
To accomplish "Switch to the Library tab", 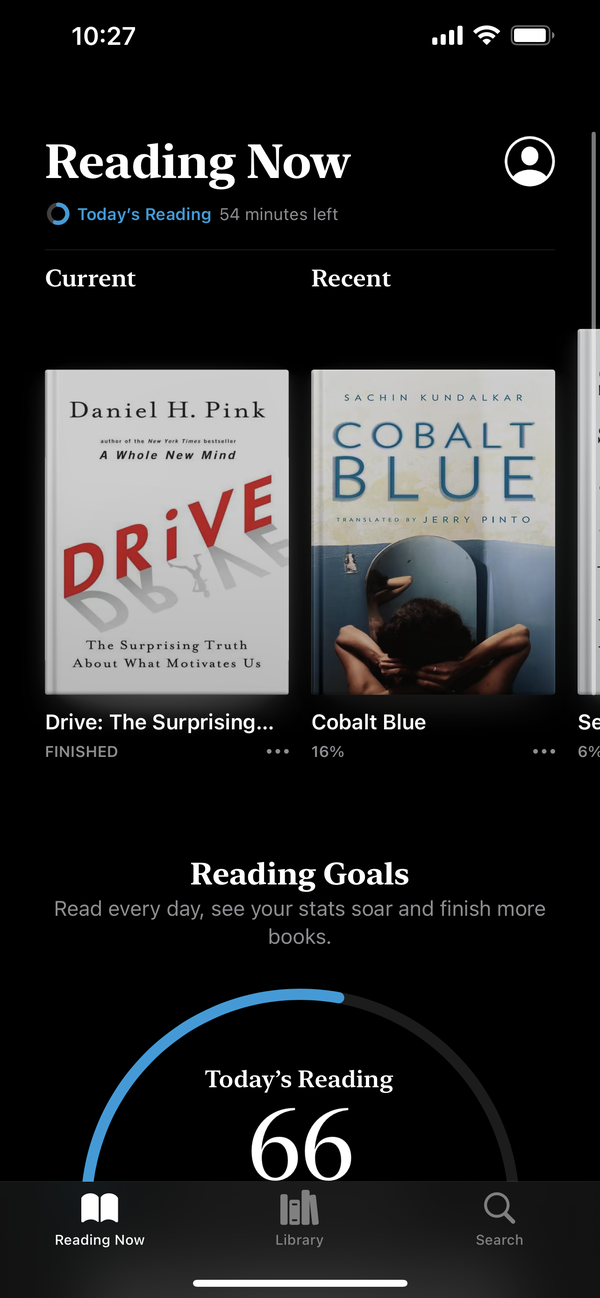I will point(299,1219).
